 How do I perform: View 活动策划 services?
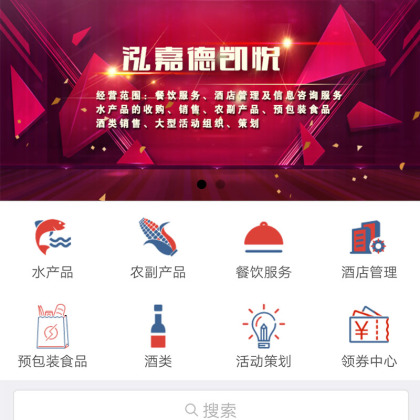[263, 336]
